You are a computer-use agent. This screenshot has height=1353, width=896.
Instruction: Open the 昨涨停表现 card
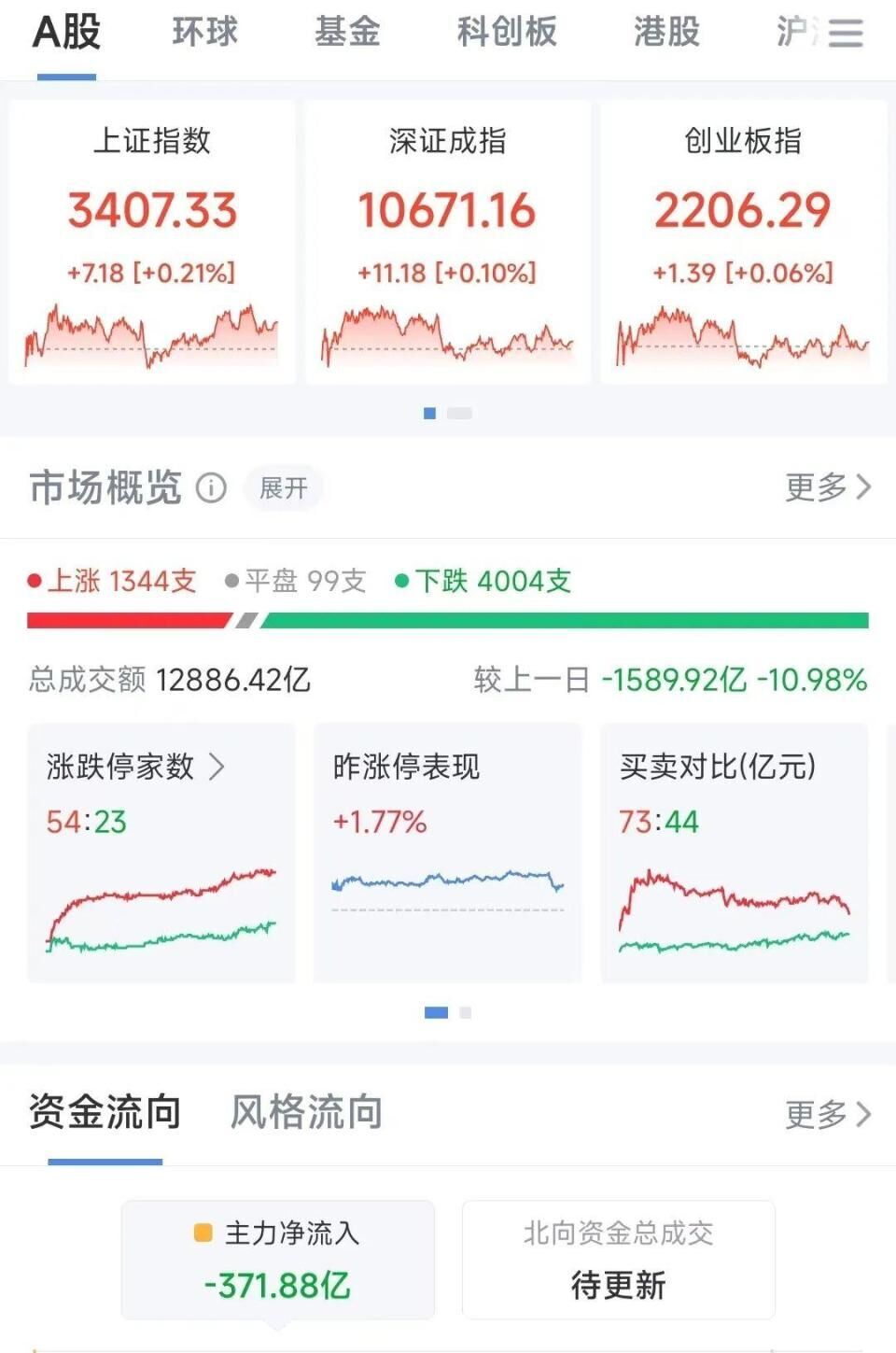tap(447, 852)
